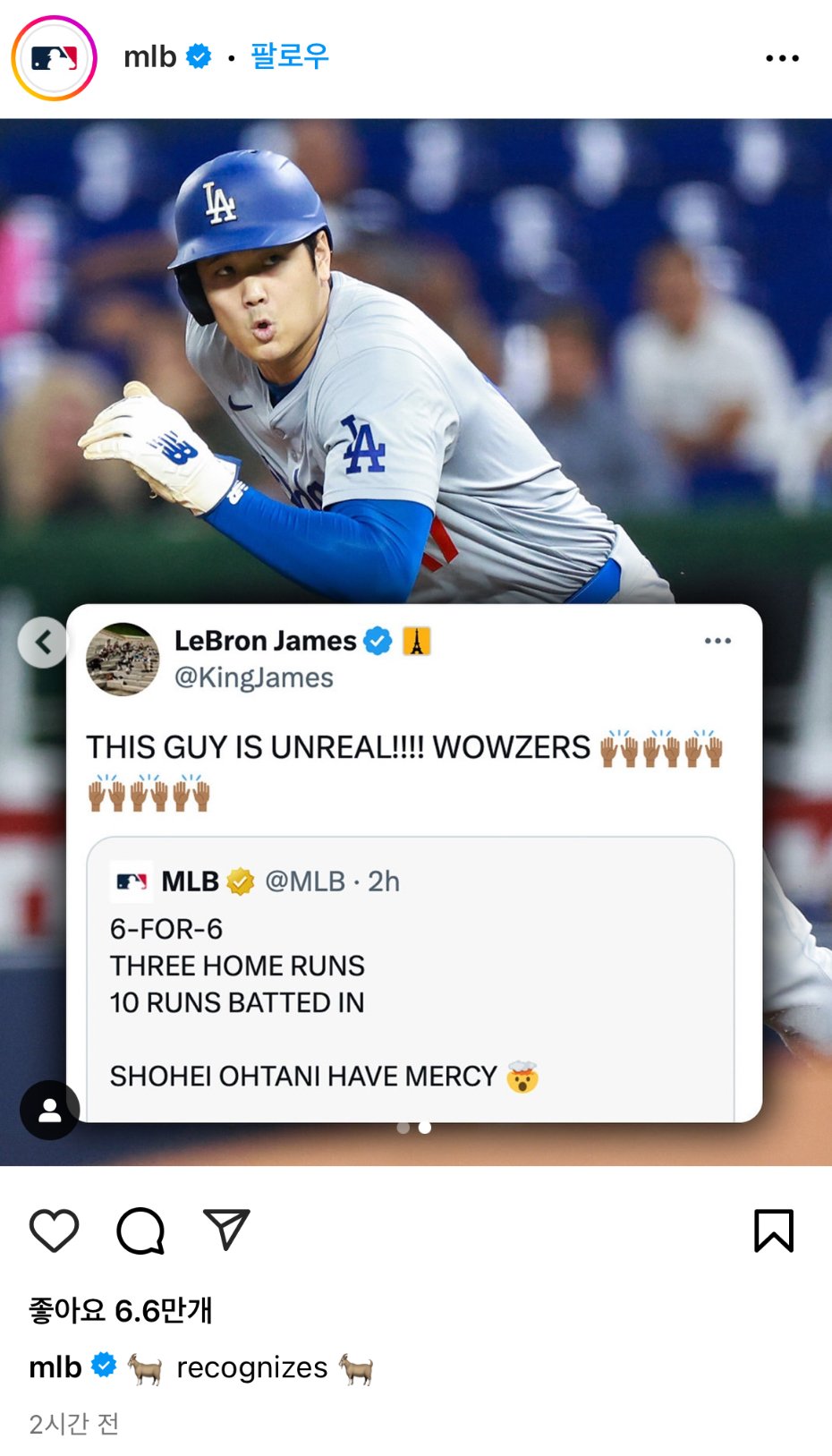Show tagged people in photo
832x1456 pixels.
(50, 1110)
